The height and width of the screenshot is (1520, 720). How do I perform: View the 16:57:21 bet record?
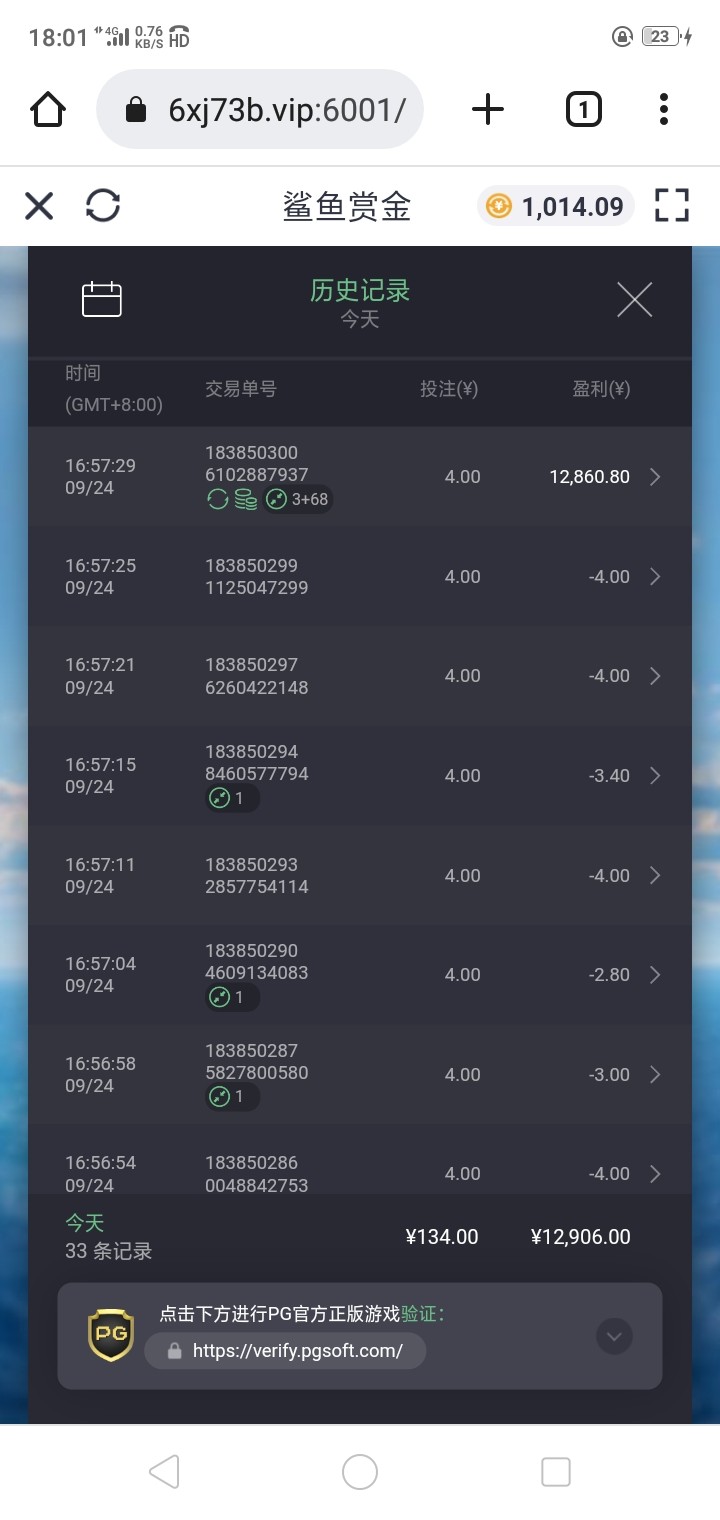coord(360,676)
